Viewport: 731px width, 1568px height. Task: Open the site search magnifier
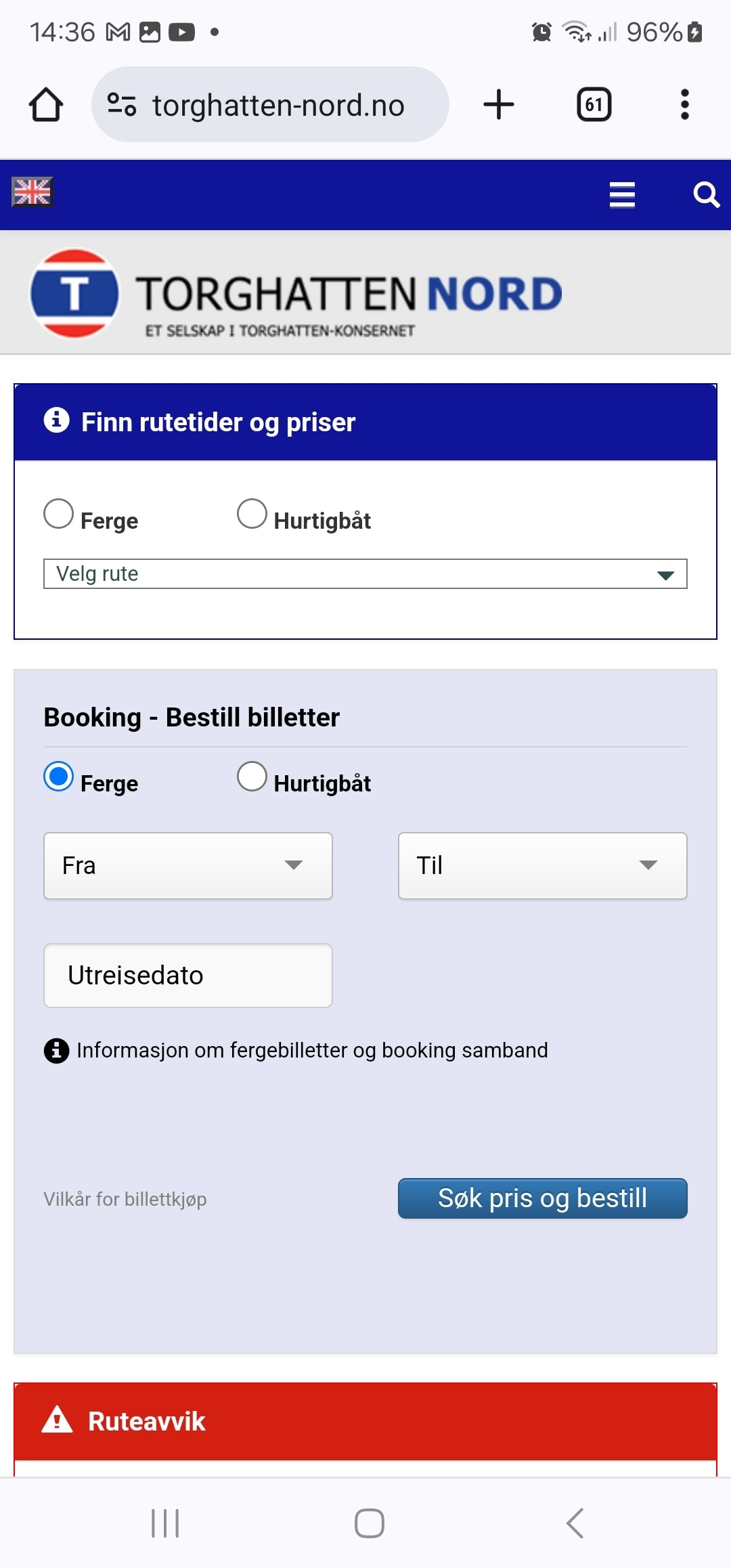tap(706, 195)
